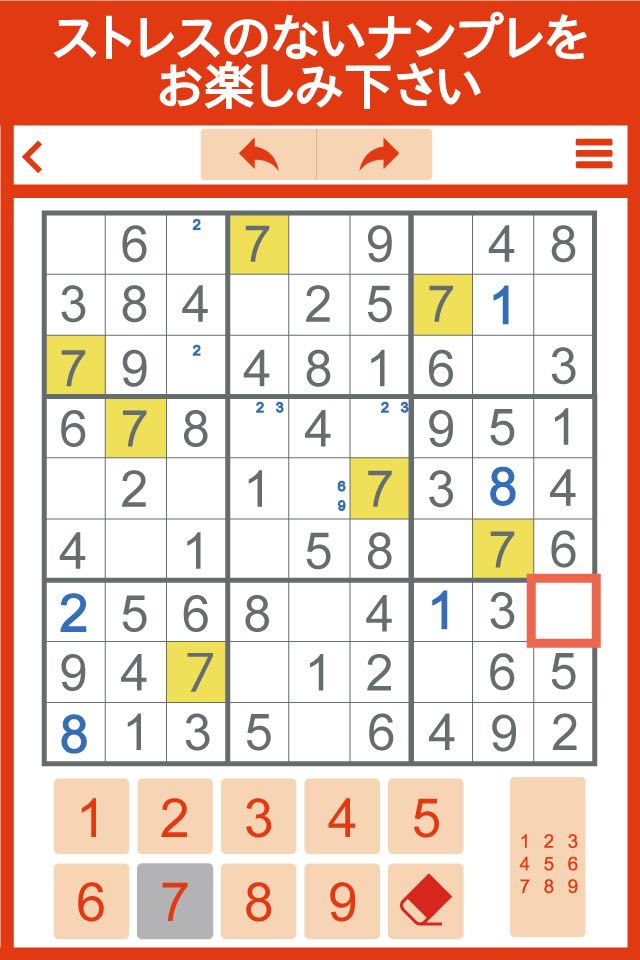Open the hamburger menu
The height and width of the screenshot is (960, 640).
[x=593, y=154]
